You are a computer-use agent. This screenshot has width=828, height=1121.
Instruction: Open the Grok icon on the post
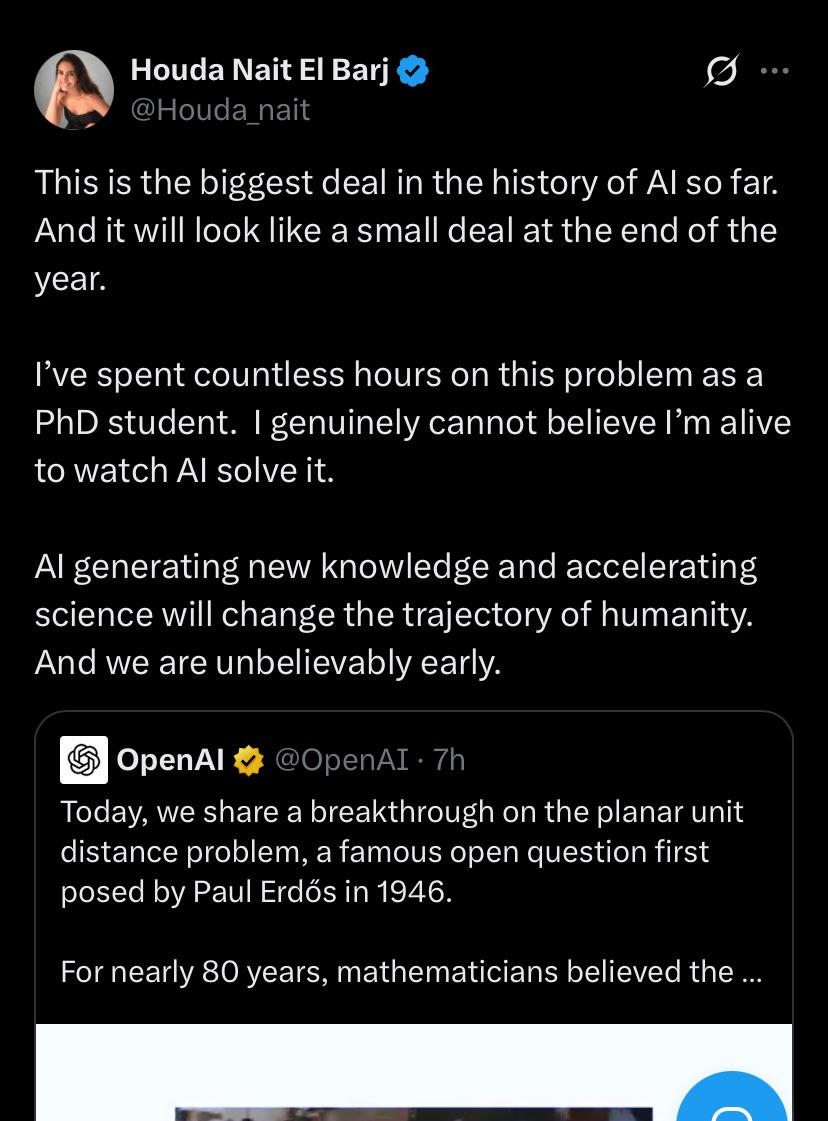click(721, 71)
